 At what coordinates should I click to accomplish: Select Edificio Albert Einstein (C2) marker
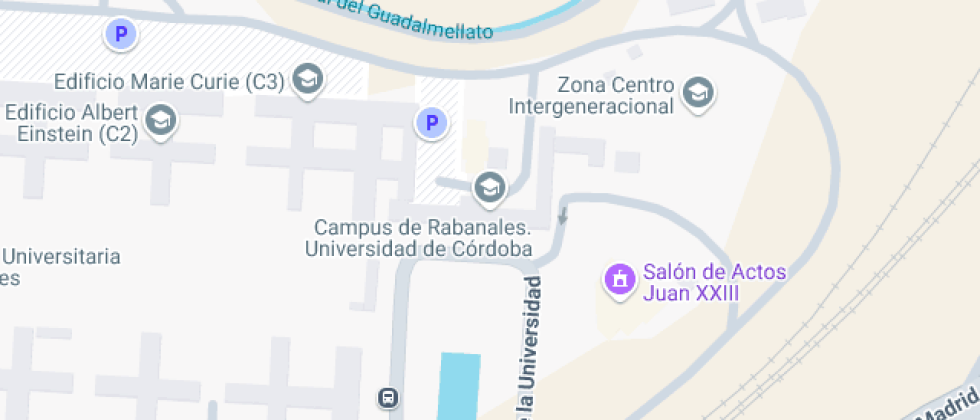[x=160, y=121]
